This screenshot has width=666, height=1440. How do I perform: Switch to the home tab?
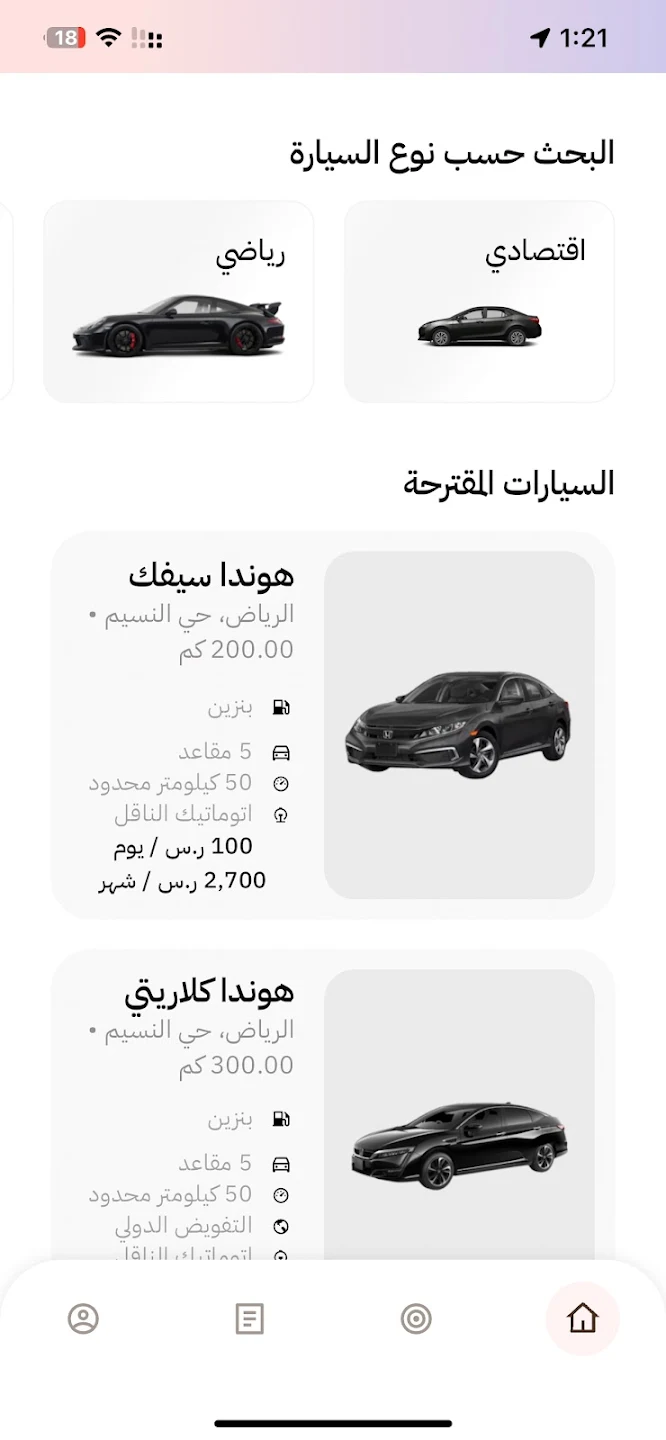coord(582,1319)
